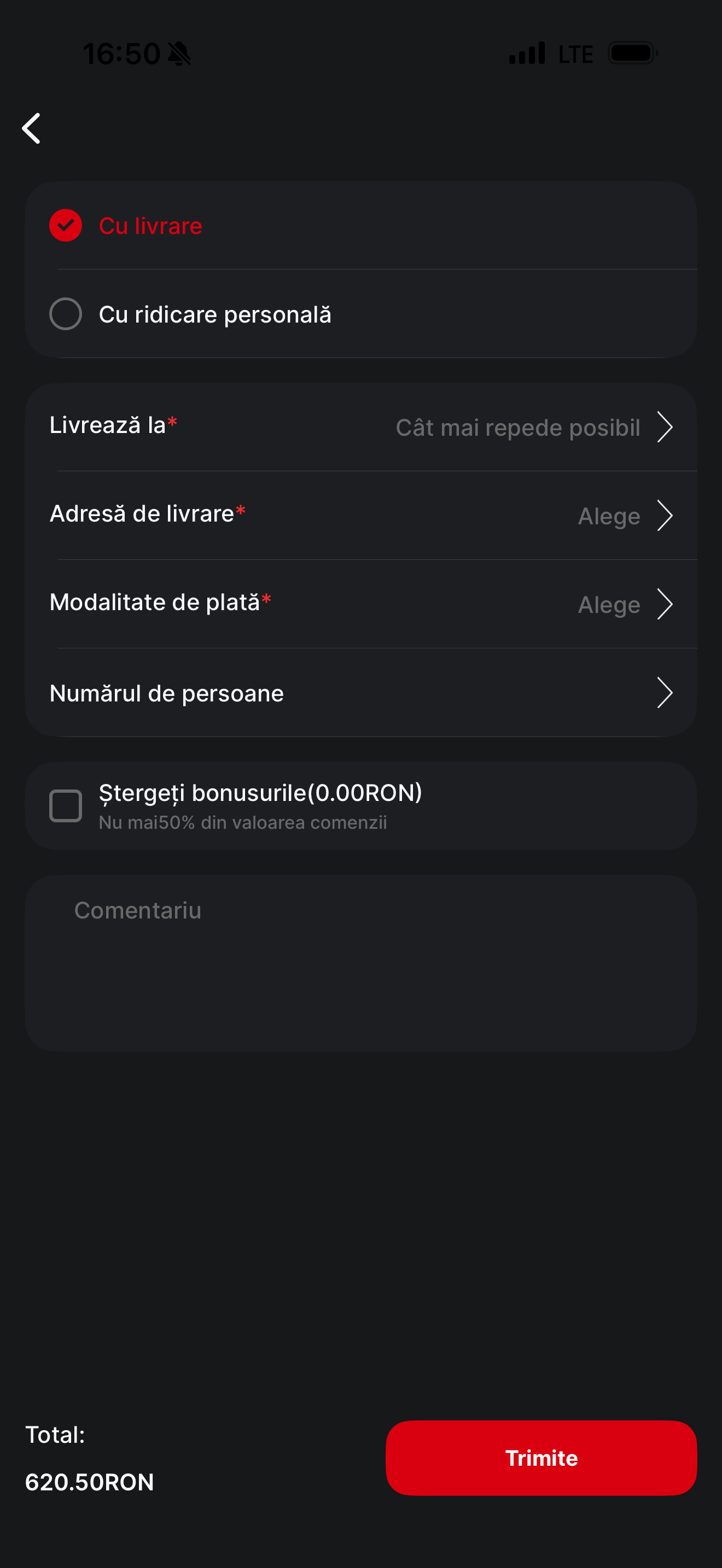Tap the Comentariu text field
This screenshot has width=722, height=1568.
point(361,963)
